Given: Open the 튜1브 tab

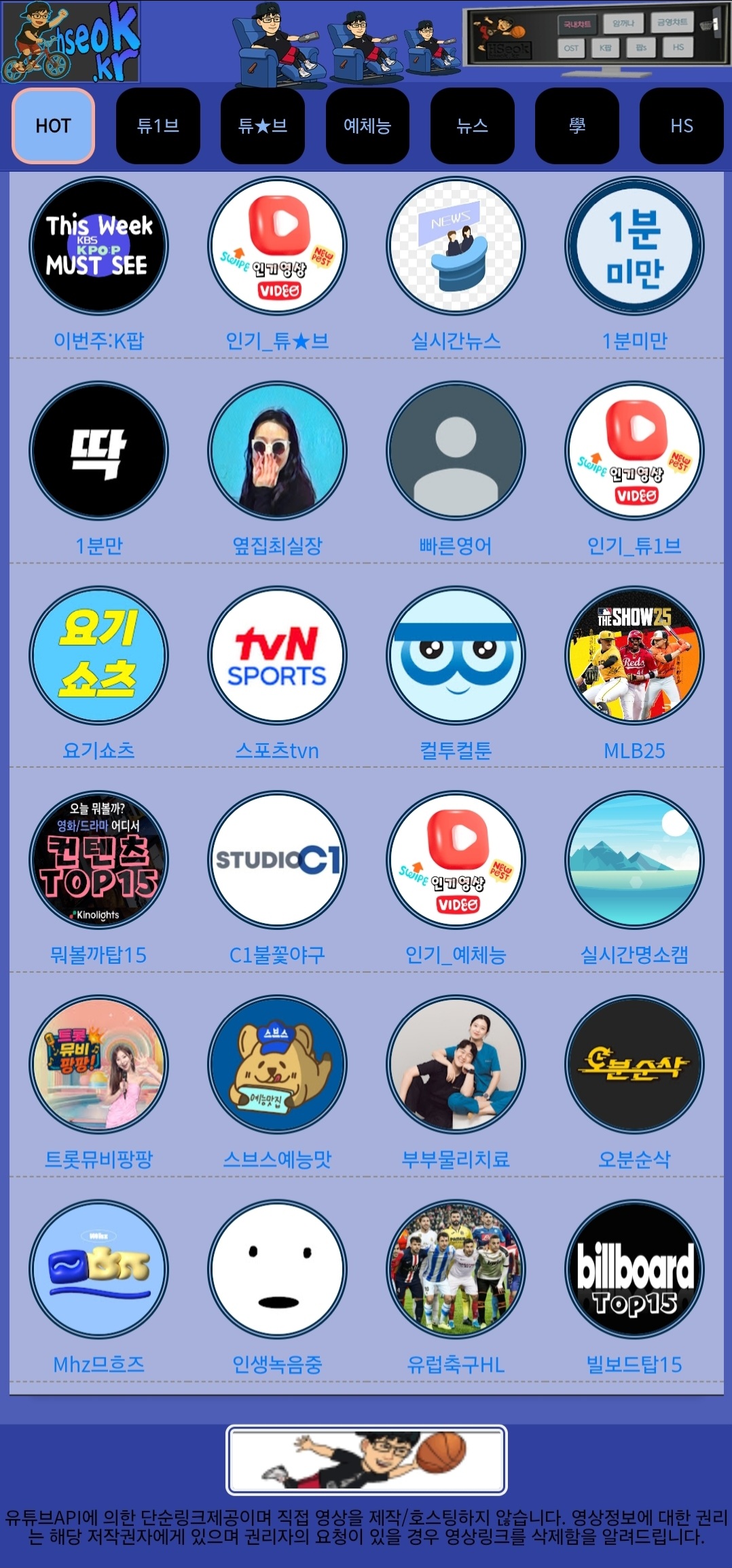Looking at the screenshot, I should pos(158,126).
